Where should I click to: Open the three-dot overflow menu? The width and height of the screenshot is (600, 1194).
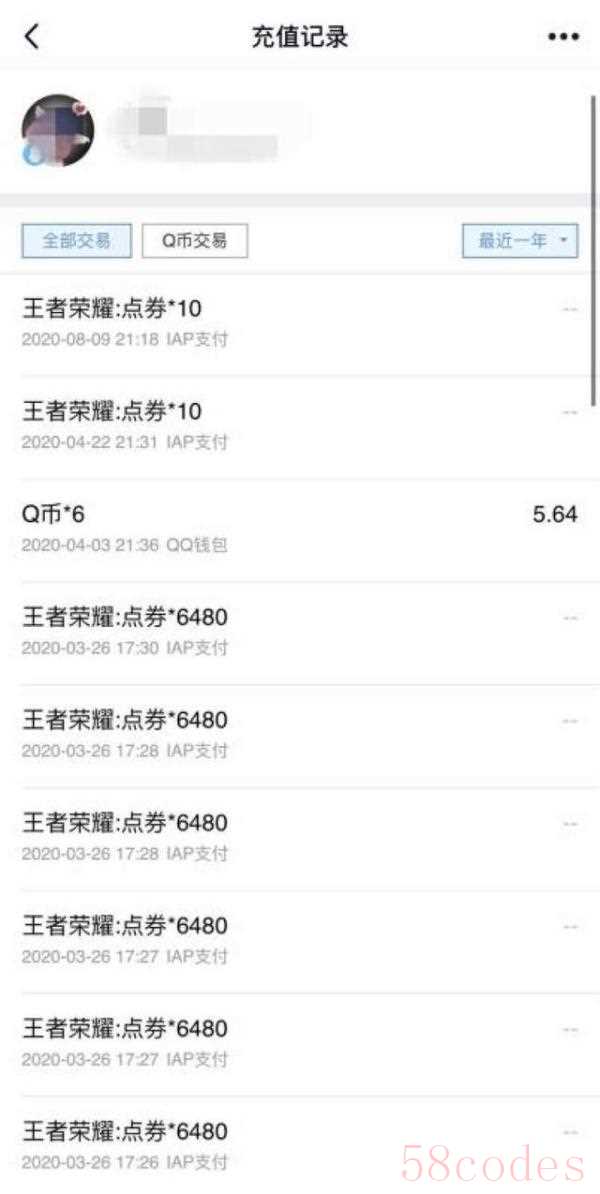tap(563, 37)
